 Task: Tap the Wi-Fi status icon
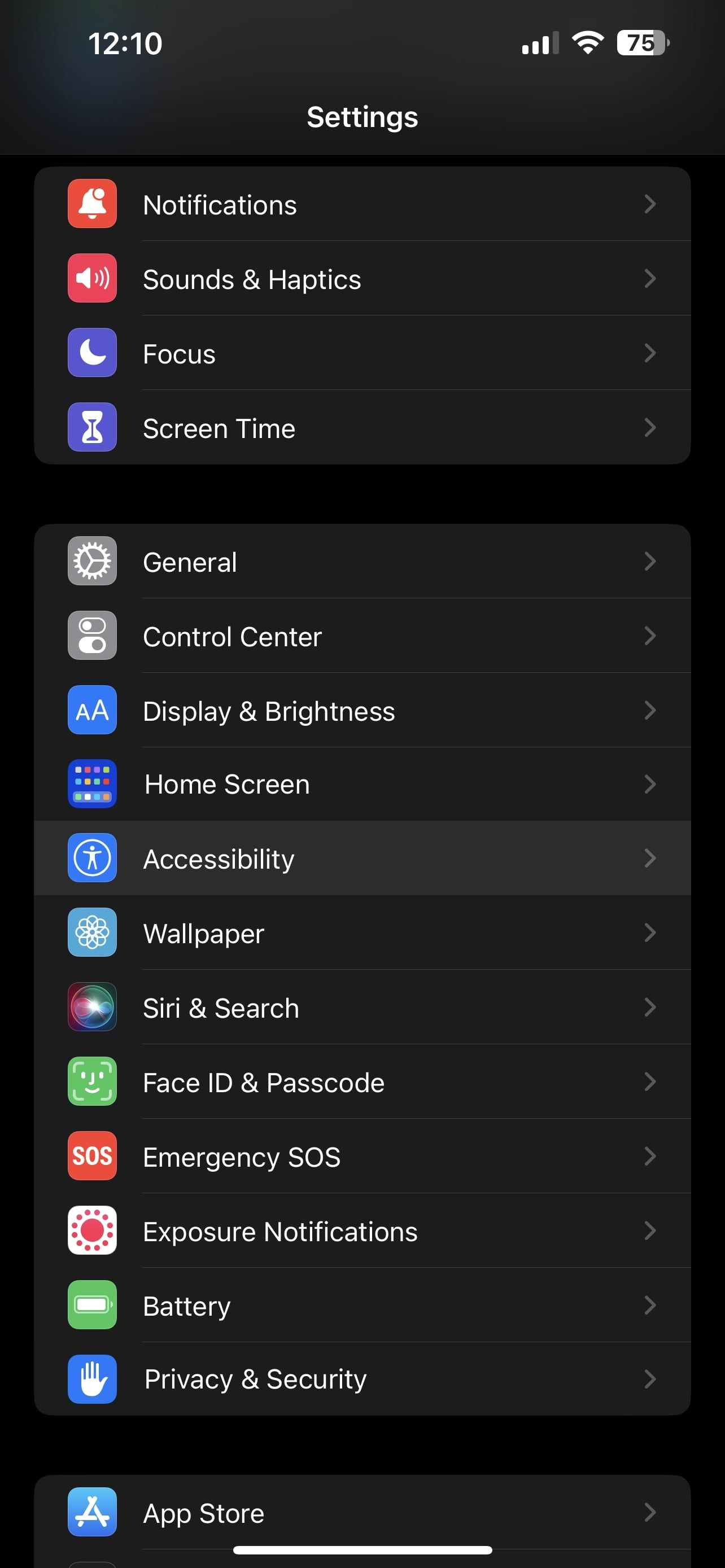(x=586, y=42)
